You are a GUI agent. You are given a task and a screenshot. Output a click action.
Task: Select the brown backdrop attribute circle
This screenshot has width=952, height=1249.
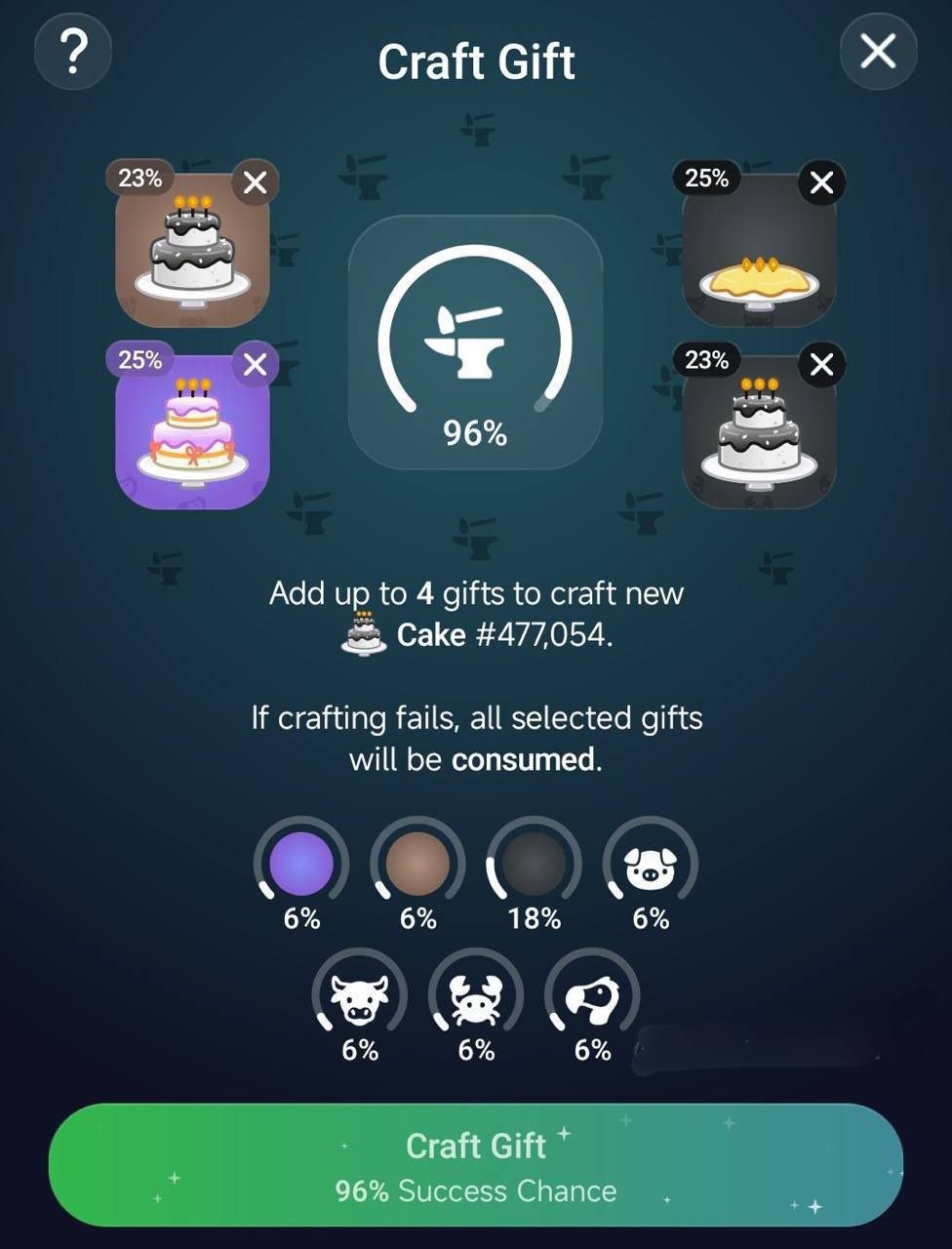coord(417,864)
